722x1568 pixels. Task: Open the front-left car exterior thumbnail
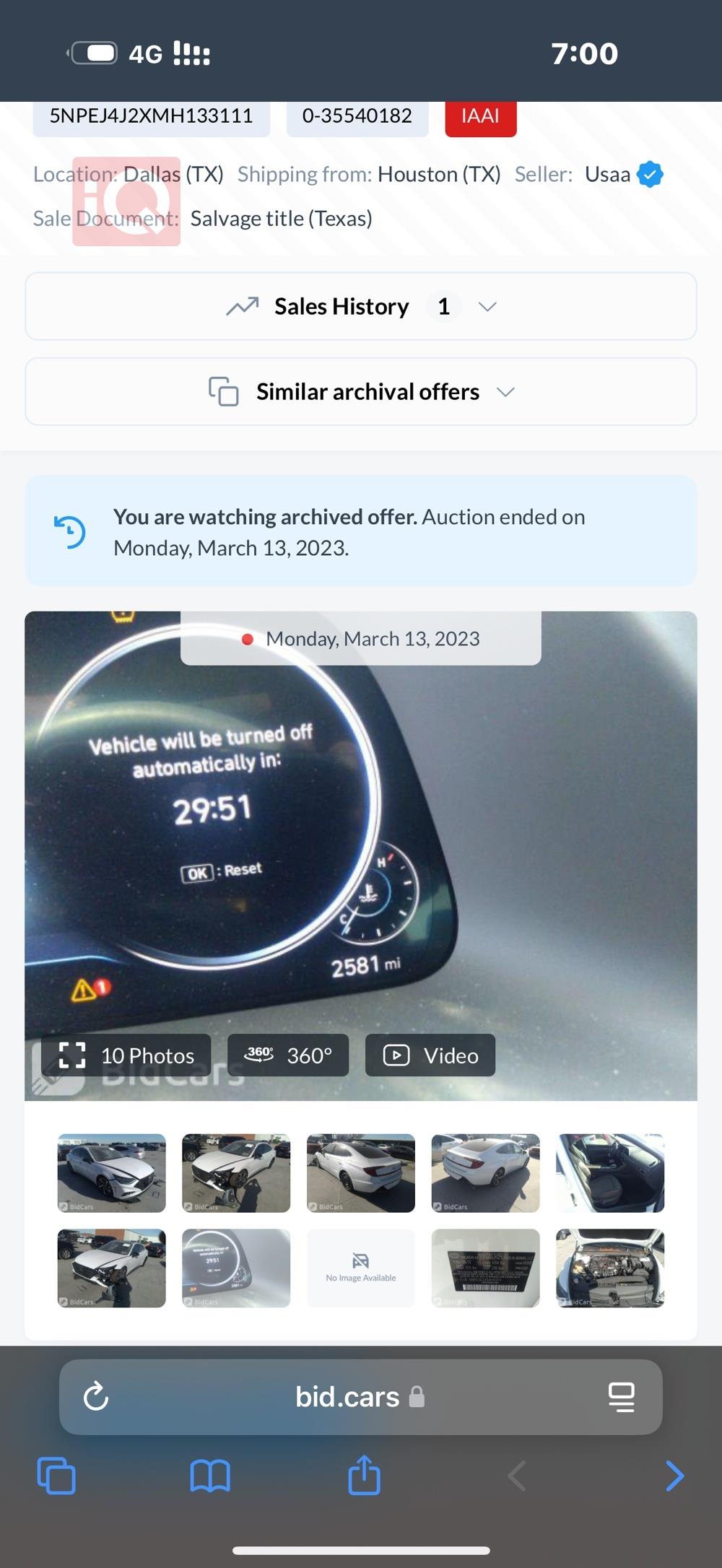point(112,1172)
